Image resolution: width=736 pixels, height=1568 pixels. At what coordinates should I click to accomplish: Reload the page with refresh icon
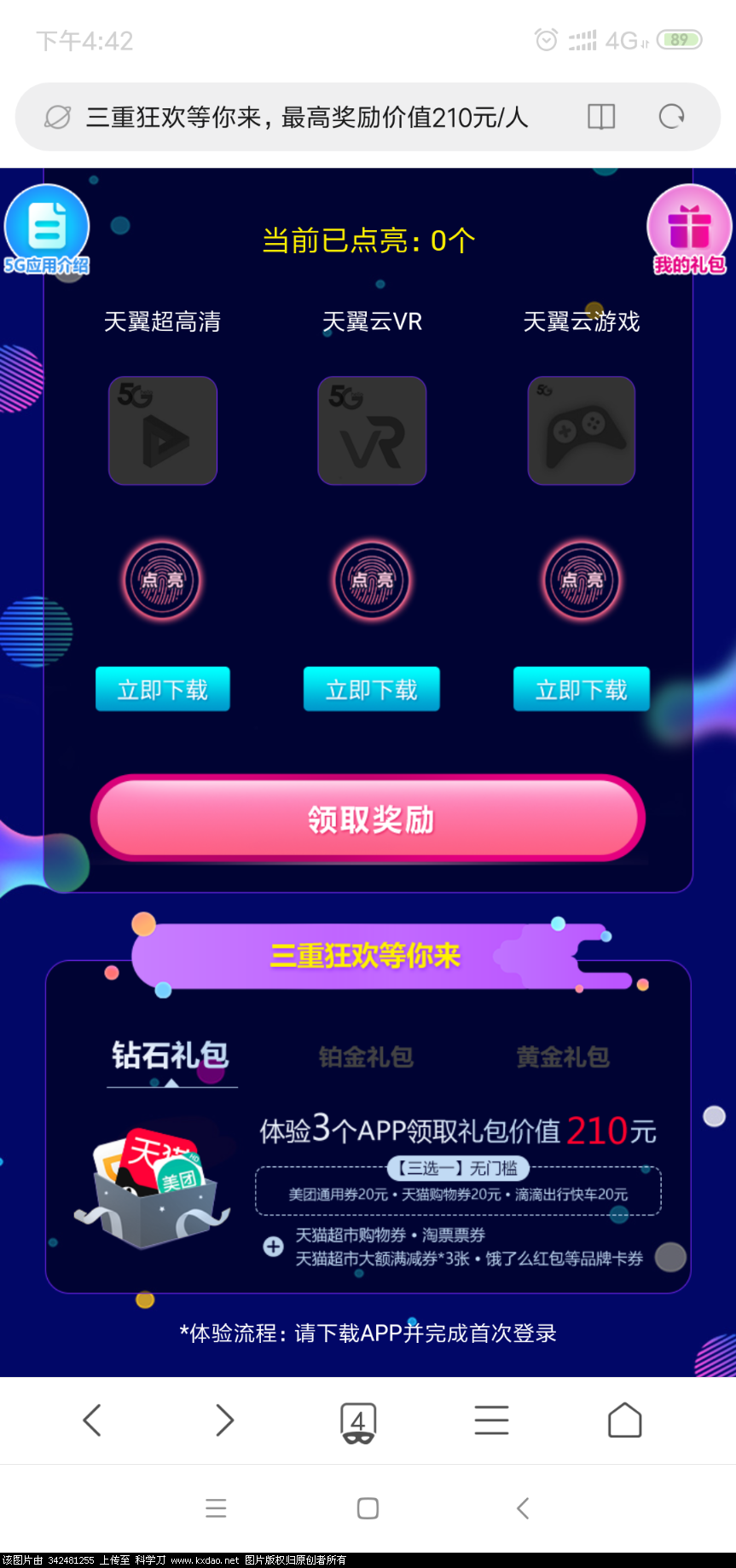click(672, 117)
